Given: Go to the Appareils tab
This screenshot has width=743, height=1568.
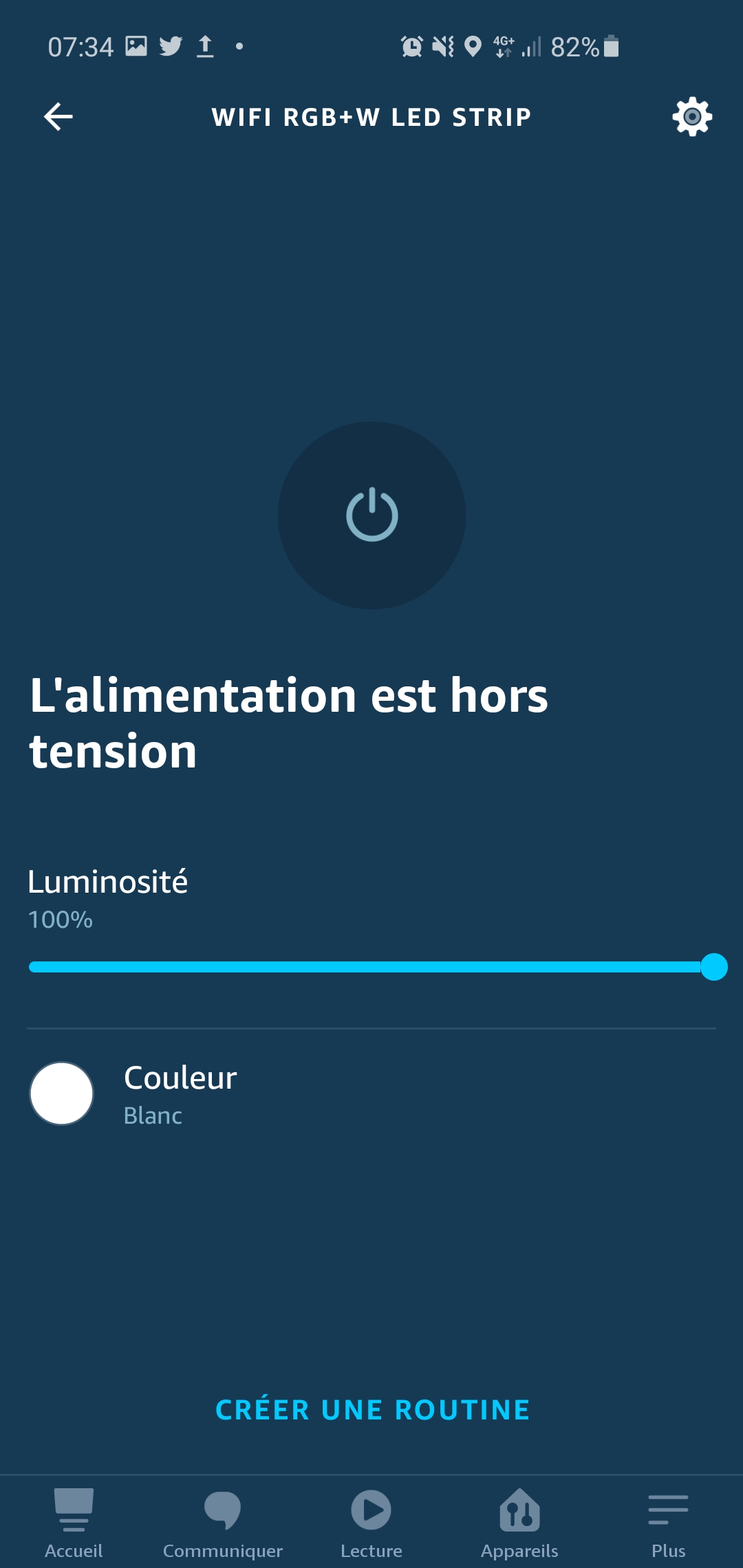Looking at the screenshot, I should (x=519, y=1521).
